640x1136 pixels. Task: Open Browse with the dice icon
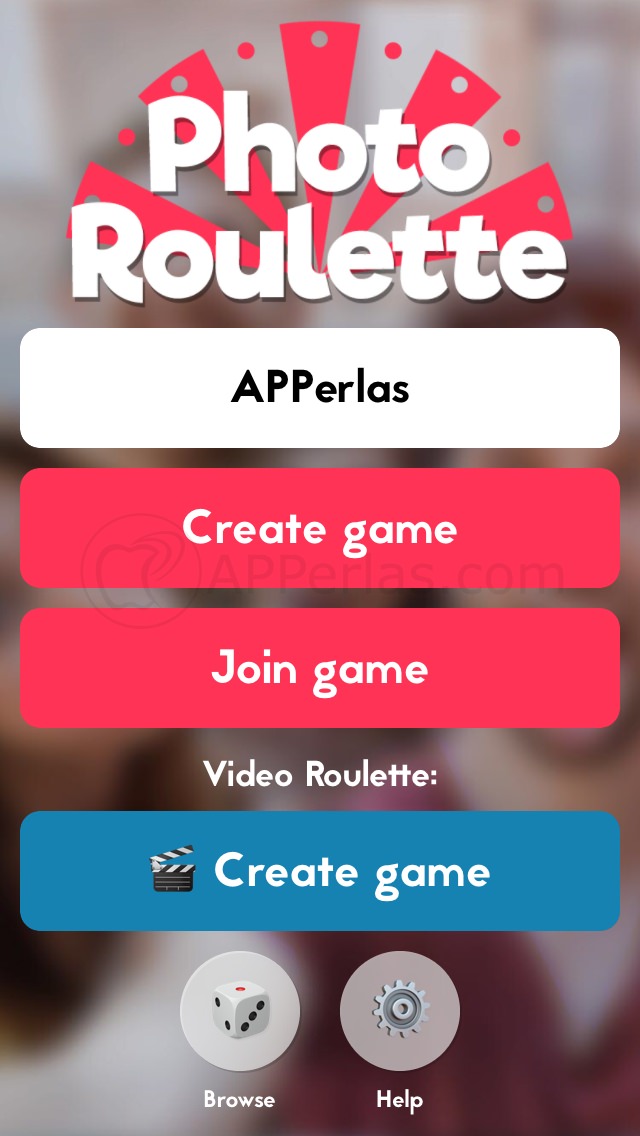(240, 1011)
